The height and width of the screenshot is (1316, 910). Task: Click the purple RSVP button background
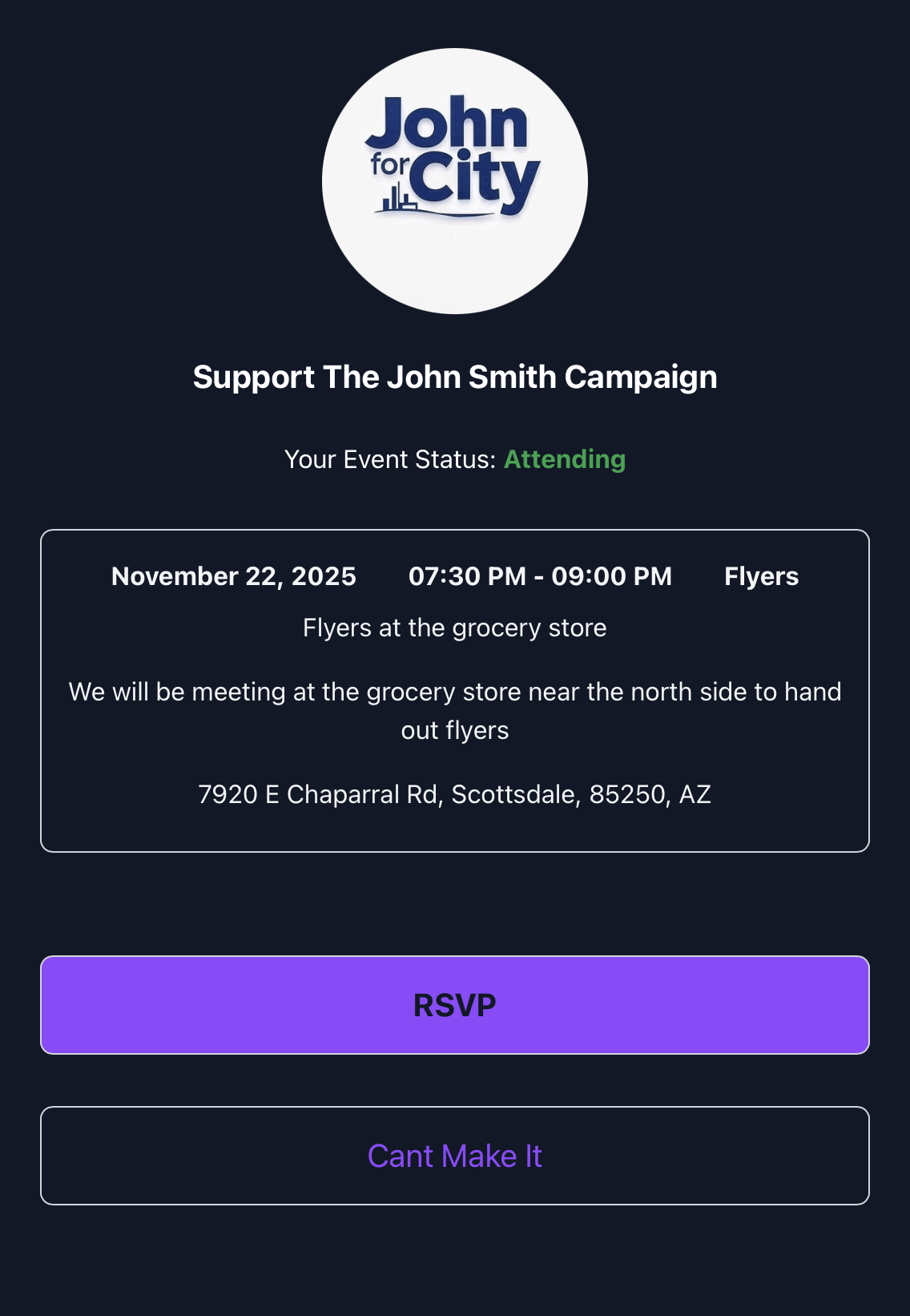pos(455,1005)
